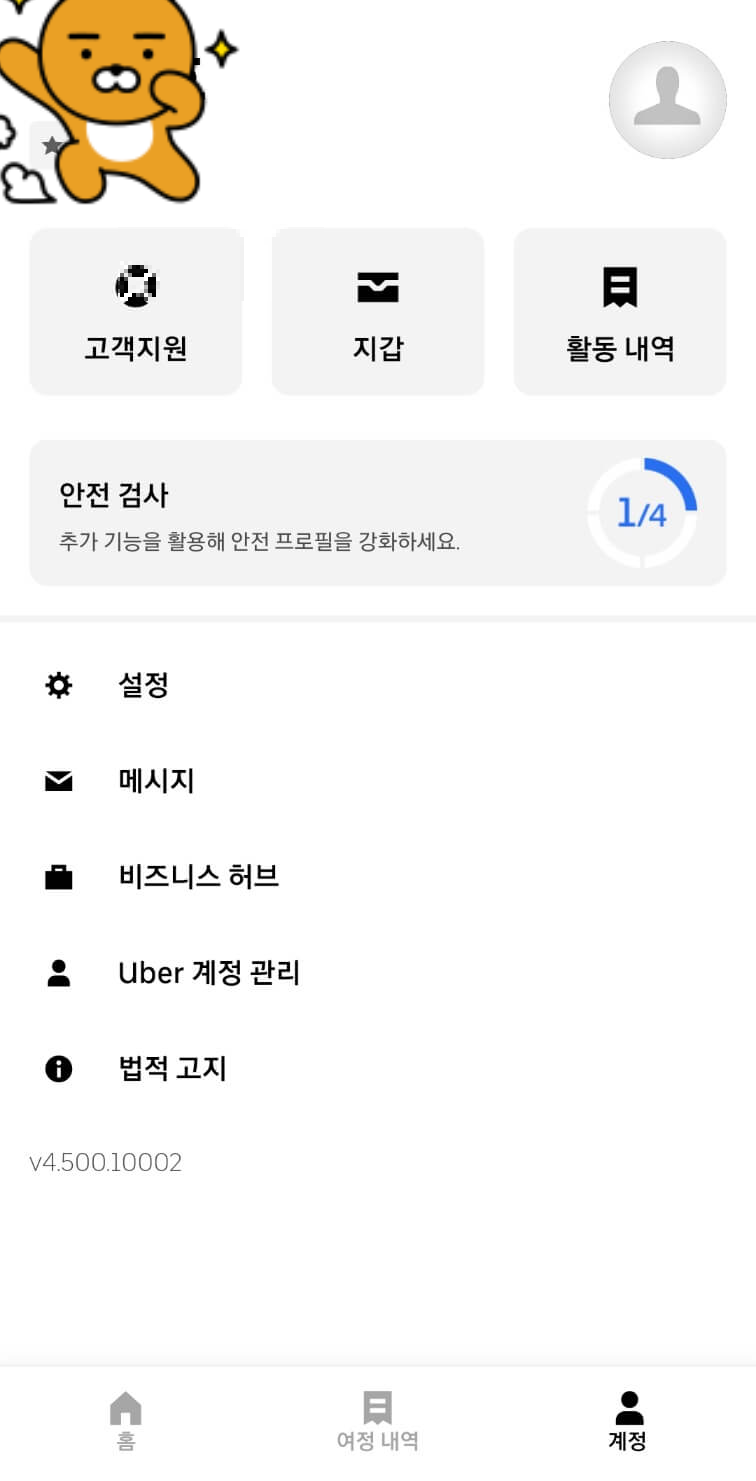Click the 1/4 safety check progress ring
756x1481 pixels.
(643, 510)
